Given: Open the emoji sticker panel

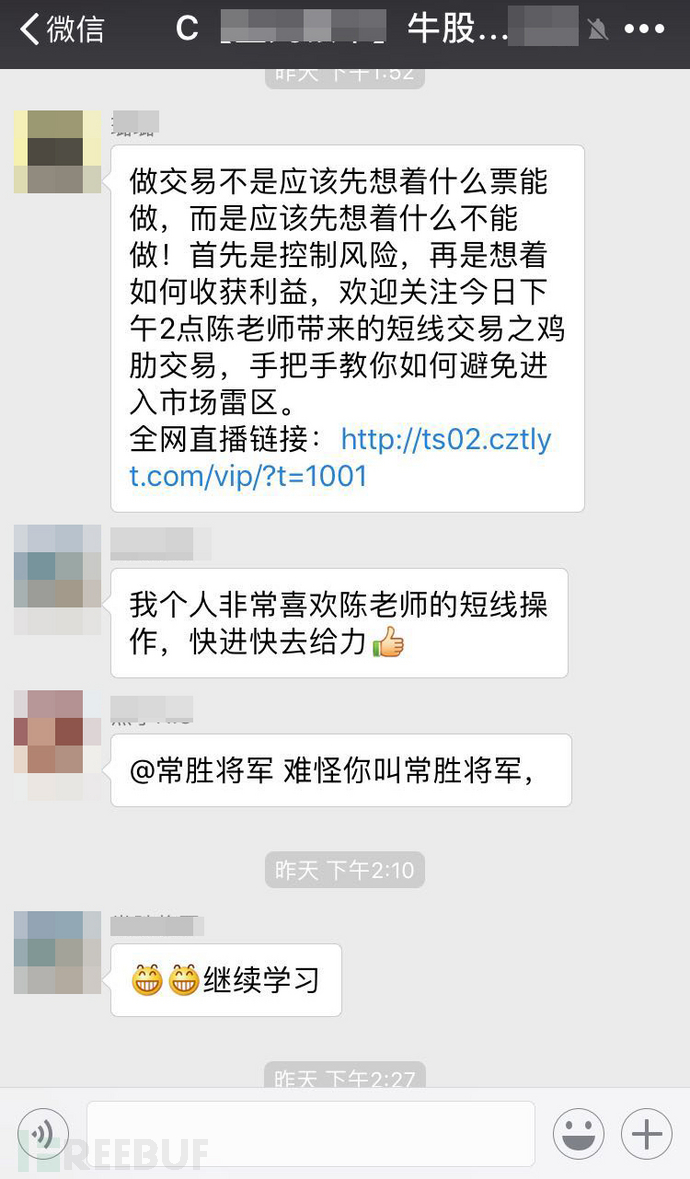Looking at the screenshot, I should [579, 1133].
